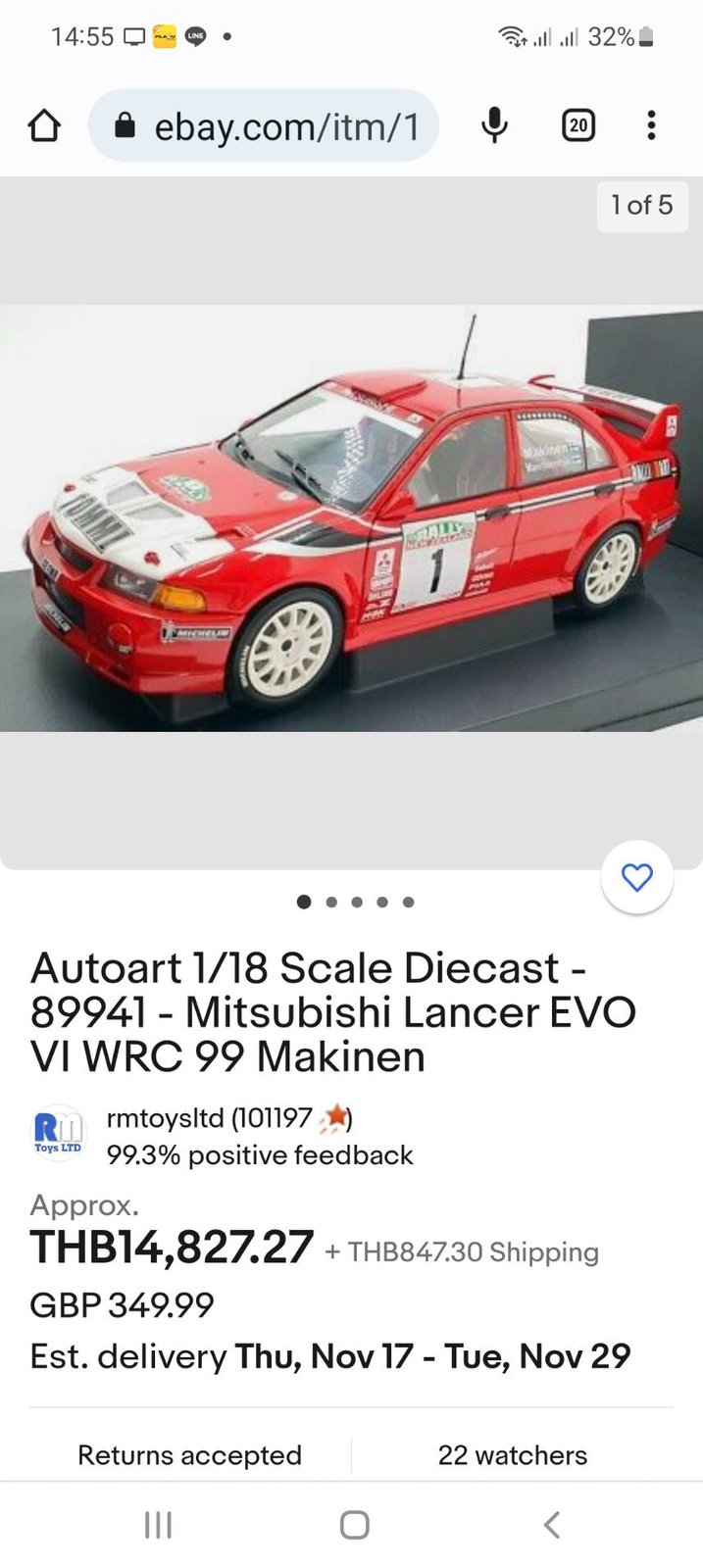Go back with the system back arrow
703x1568 pixels.
tap(552, 1524)
